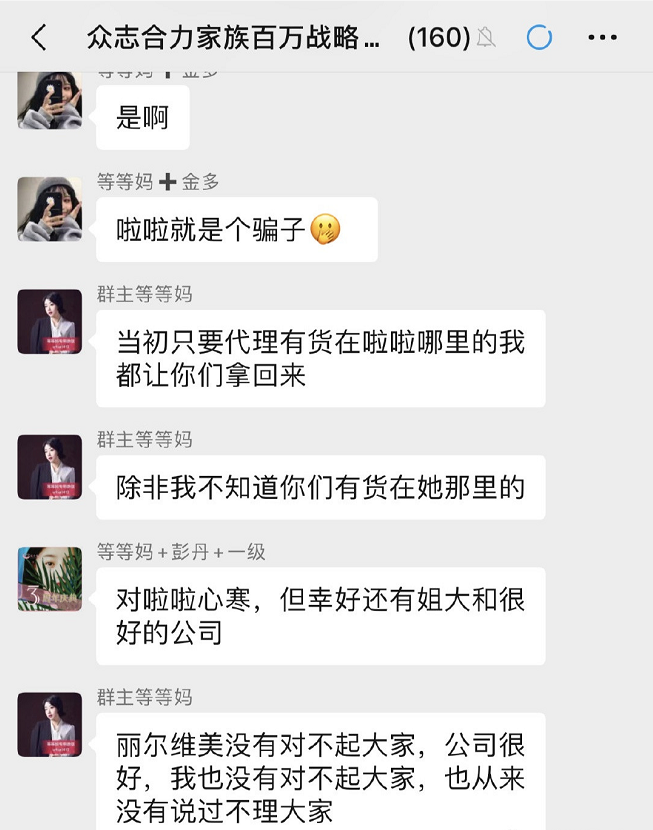
Task: Tap the avatar beside the "除非我不知道" message
Action: click(x=50, y=467)
